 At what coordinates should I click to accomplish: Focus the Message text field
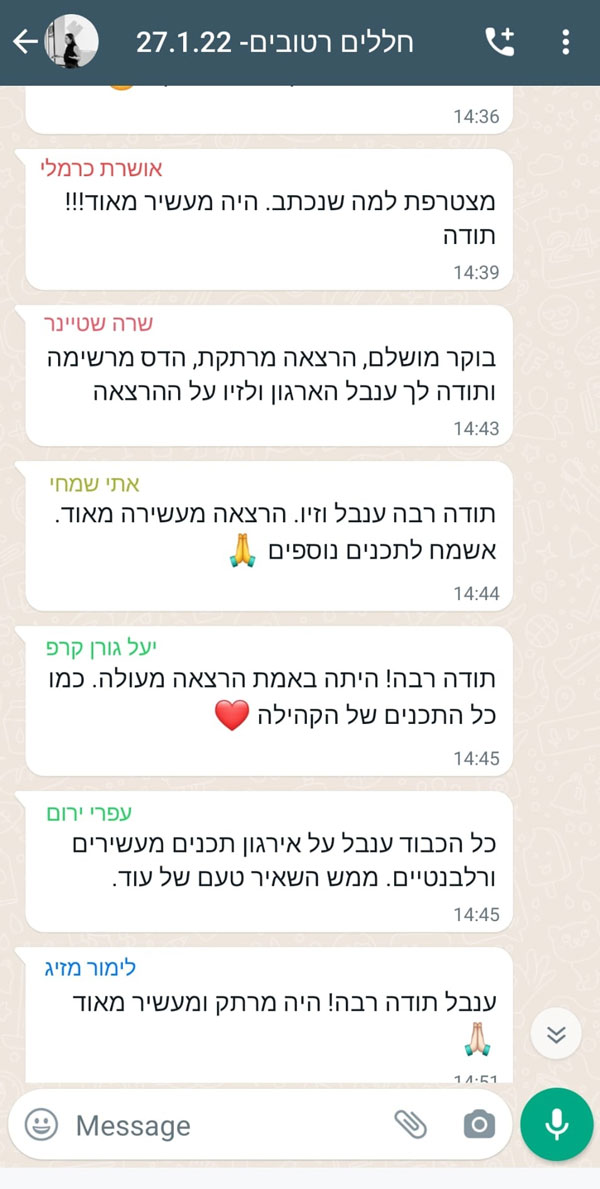pos(220,1125)
